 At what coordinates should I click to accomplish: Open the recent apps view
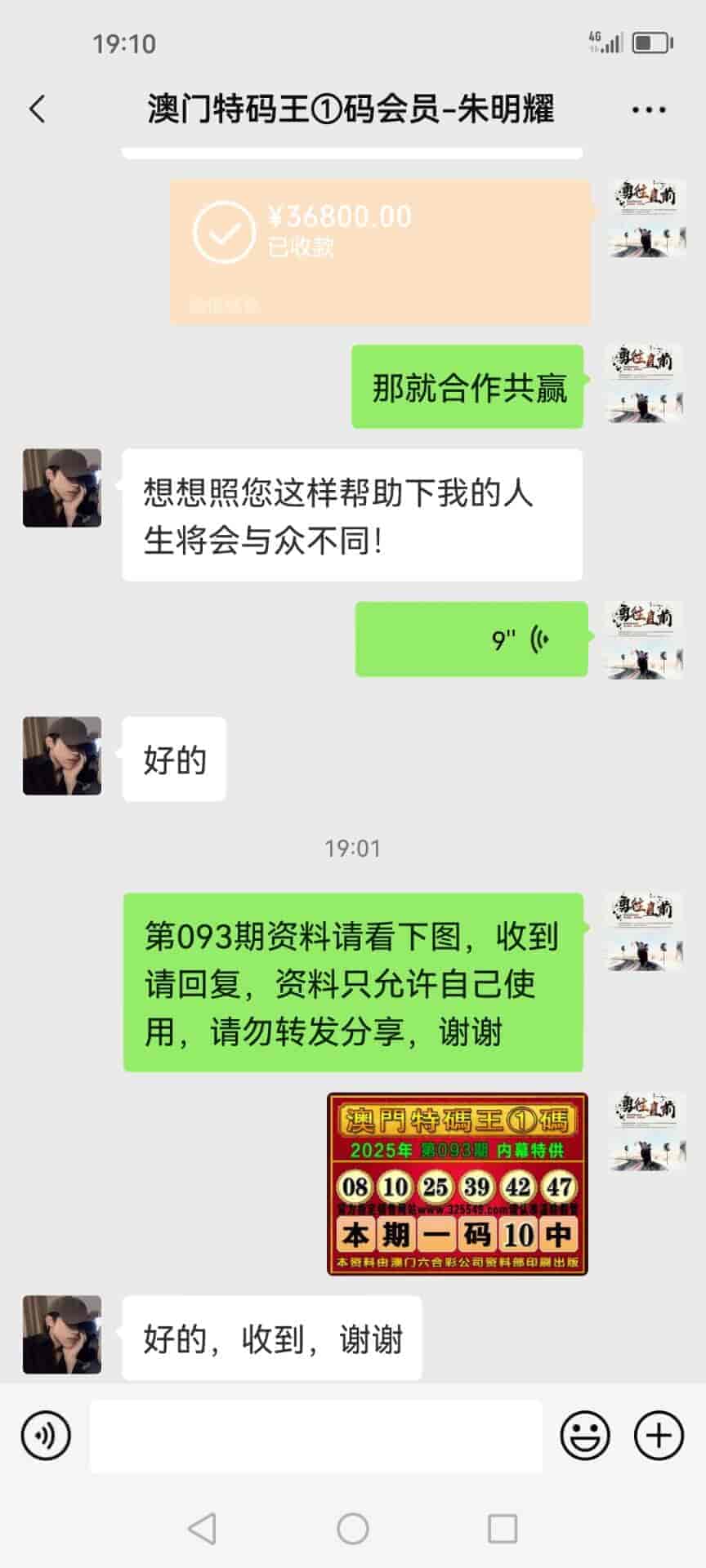[x=502, y=1528]
